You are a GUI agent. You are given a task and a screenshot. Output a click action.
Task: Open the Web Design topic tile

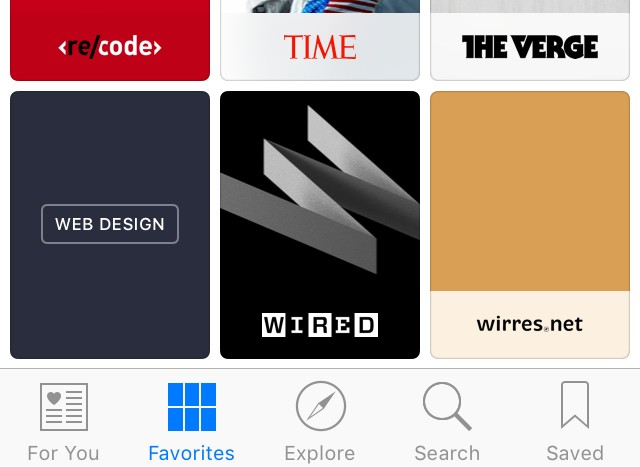(x=110, y=224)
